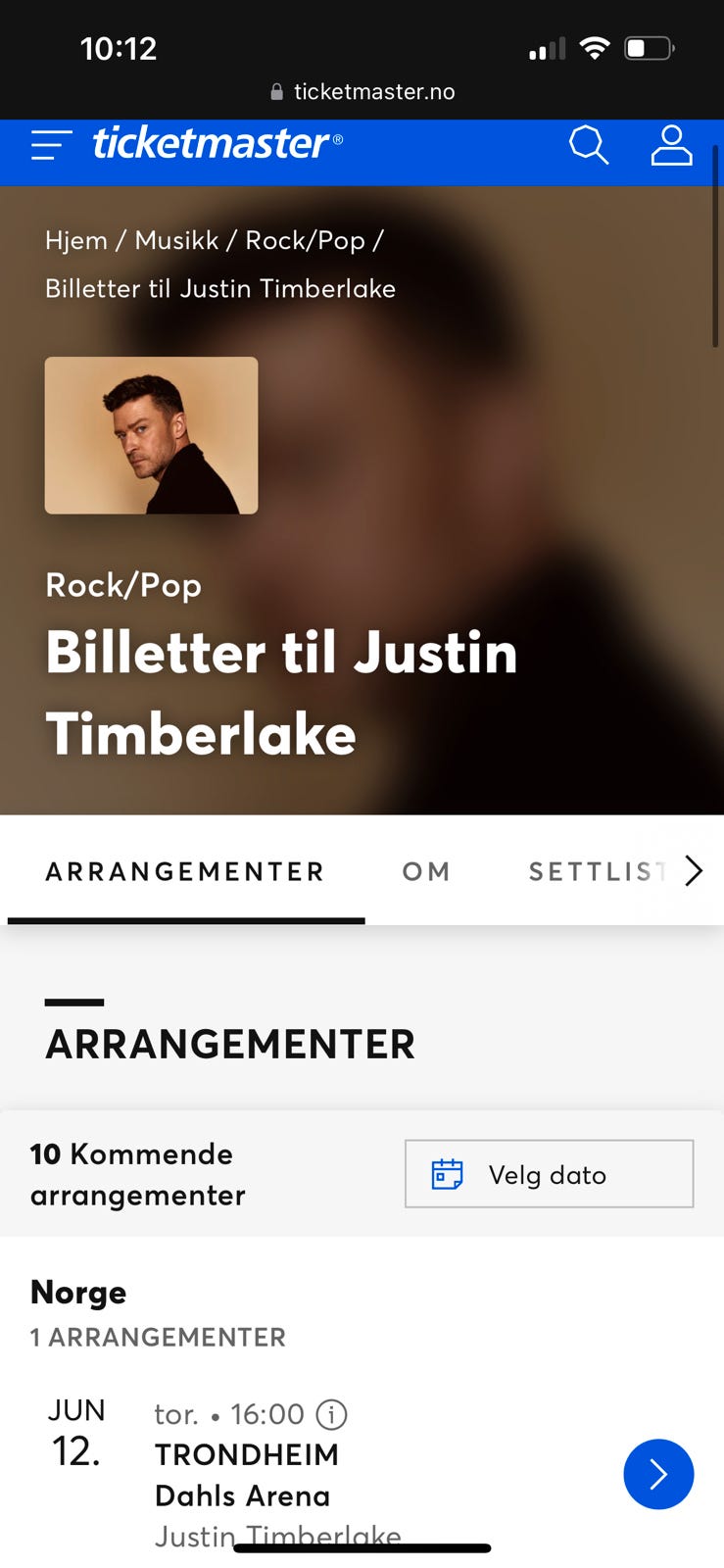Show info icon next to 16:00

tap(331, 1414)
